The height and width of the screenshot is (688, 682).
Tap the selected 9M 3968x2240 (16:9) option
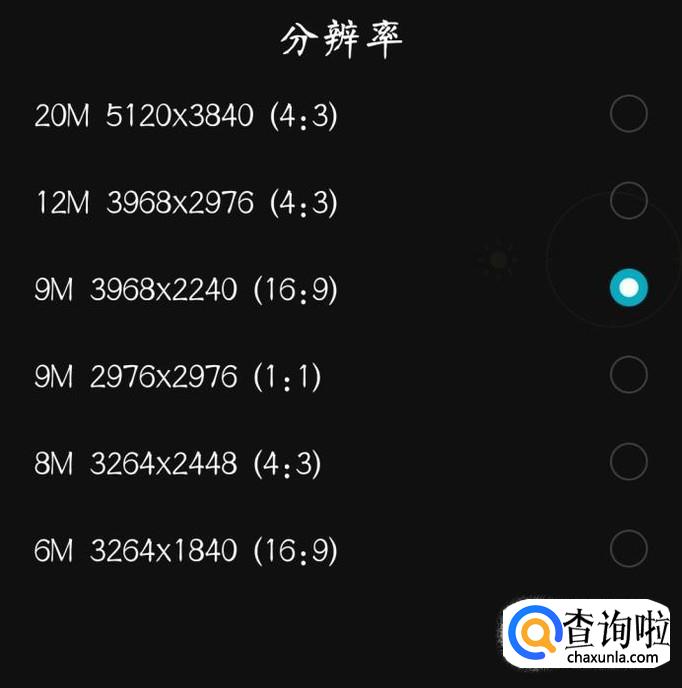coord(628,289)
